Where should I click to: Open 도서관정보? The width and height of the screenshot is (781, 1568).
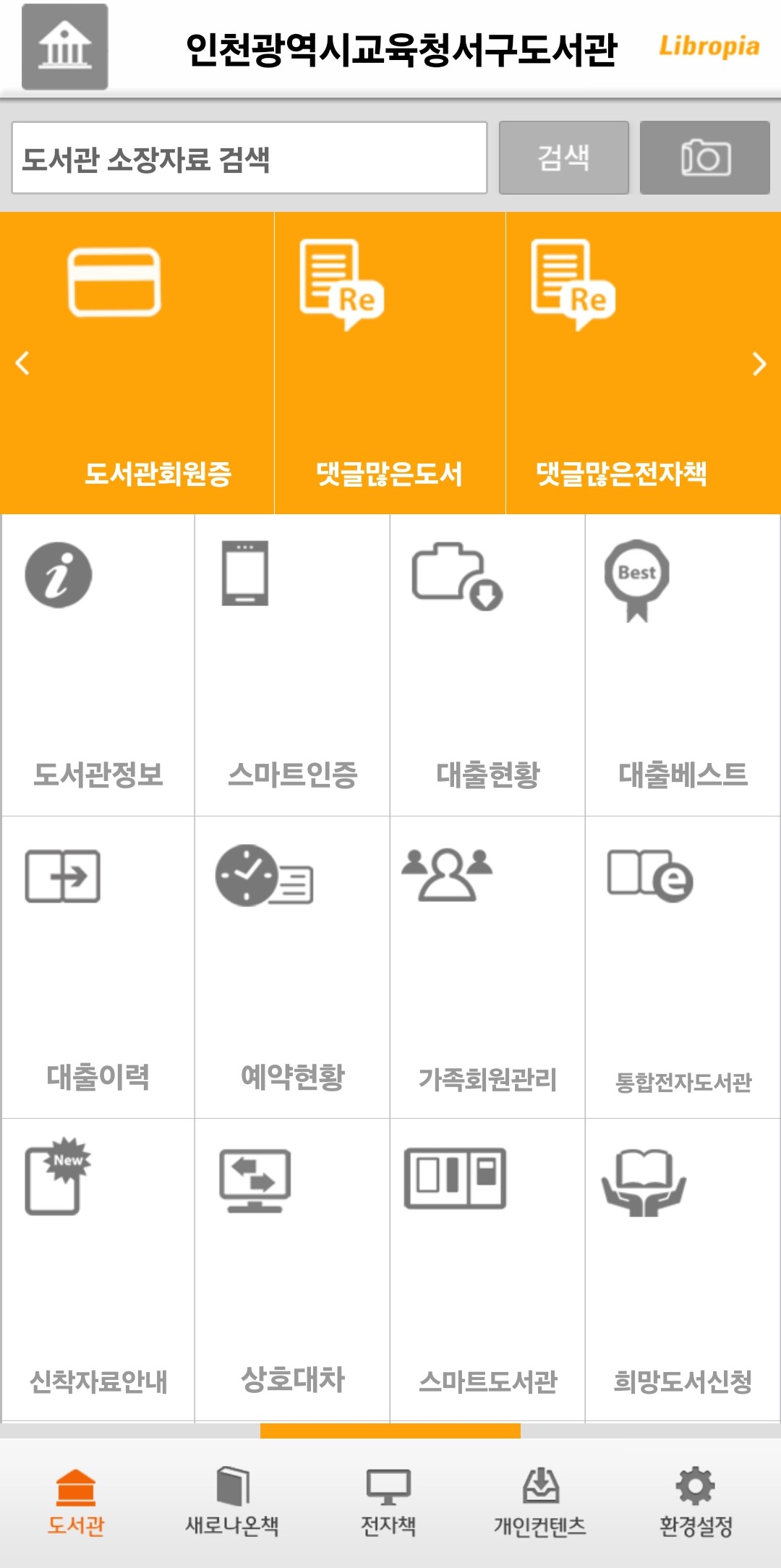coord(98,665)
